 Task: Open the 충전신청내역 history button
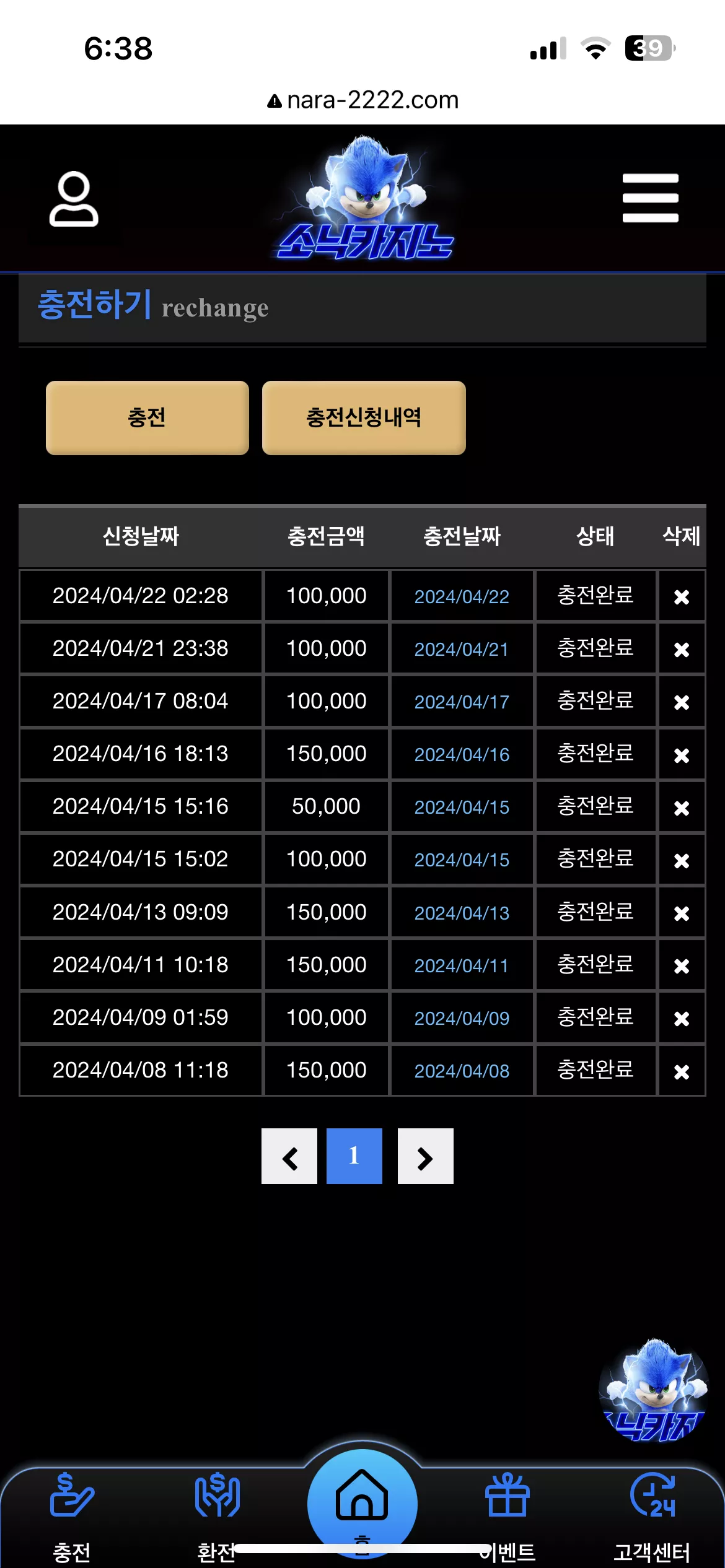pyautogui.click(x=364, y=418)
